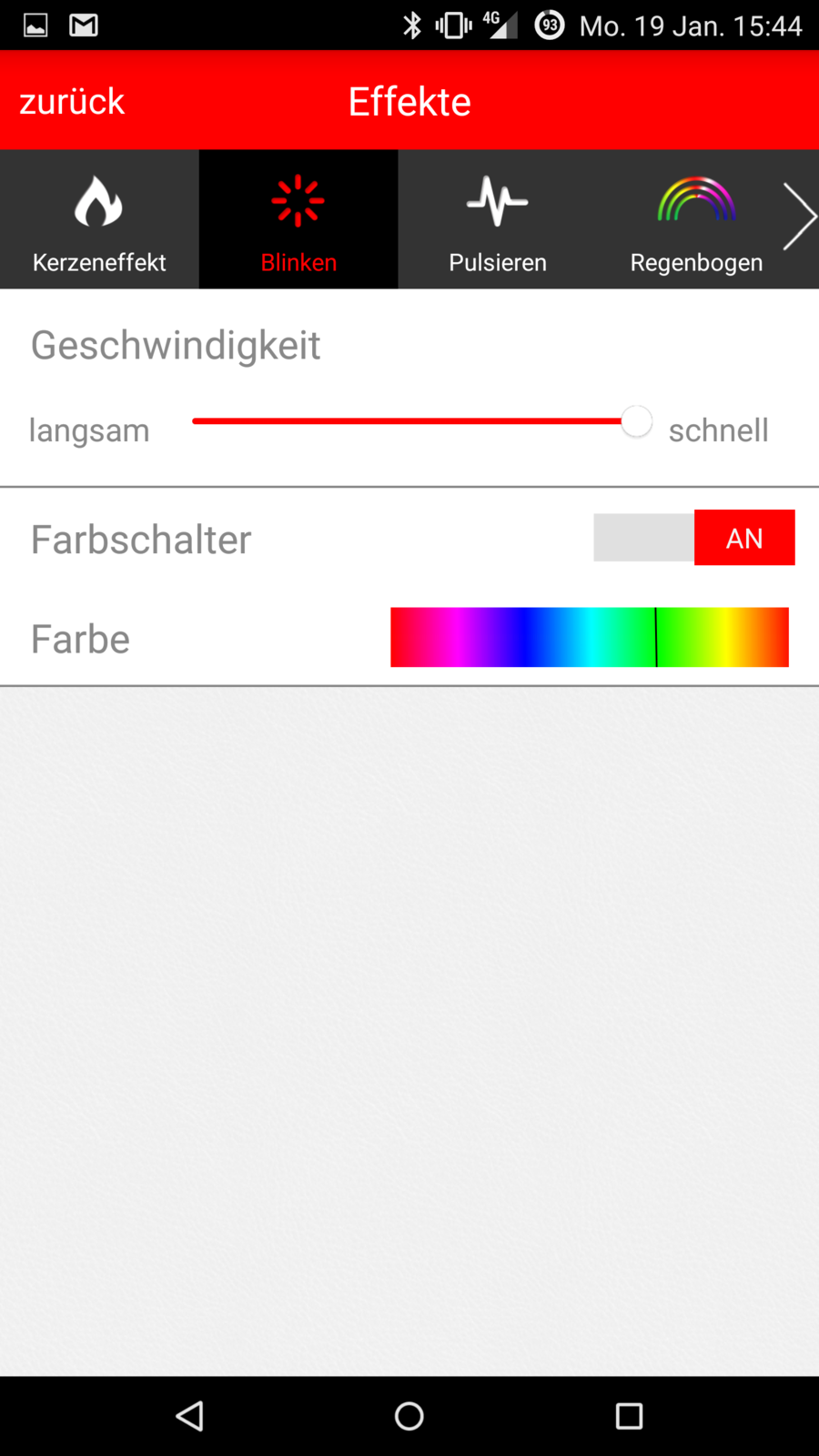Switch to the Pulsieren effect
This screenshot has height=1456, width=819.
click(498, 220)
